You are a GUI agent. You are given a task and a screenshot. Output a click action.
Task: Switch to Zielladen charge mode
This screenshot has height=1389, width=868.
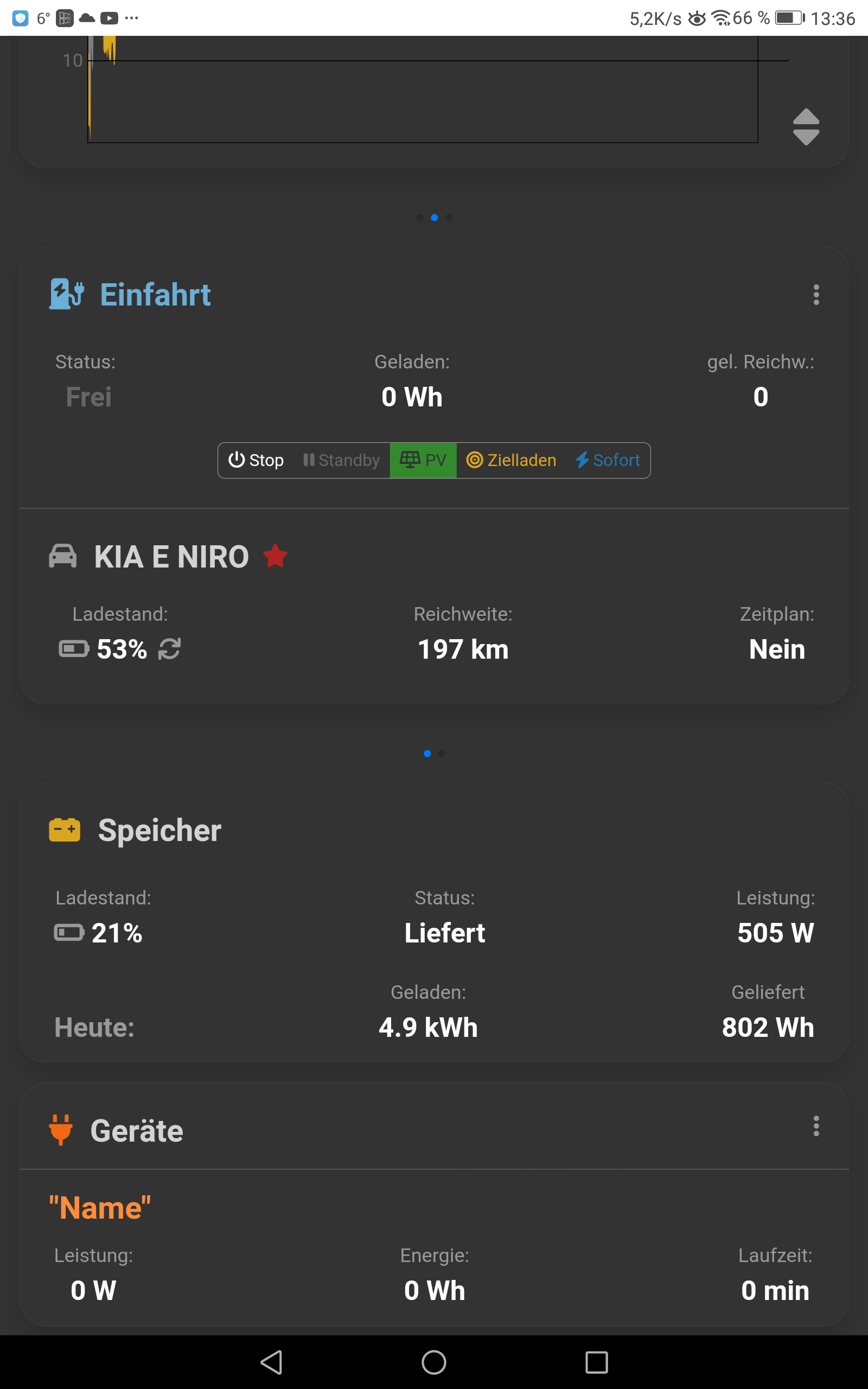point(511,460)
